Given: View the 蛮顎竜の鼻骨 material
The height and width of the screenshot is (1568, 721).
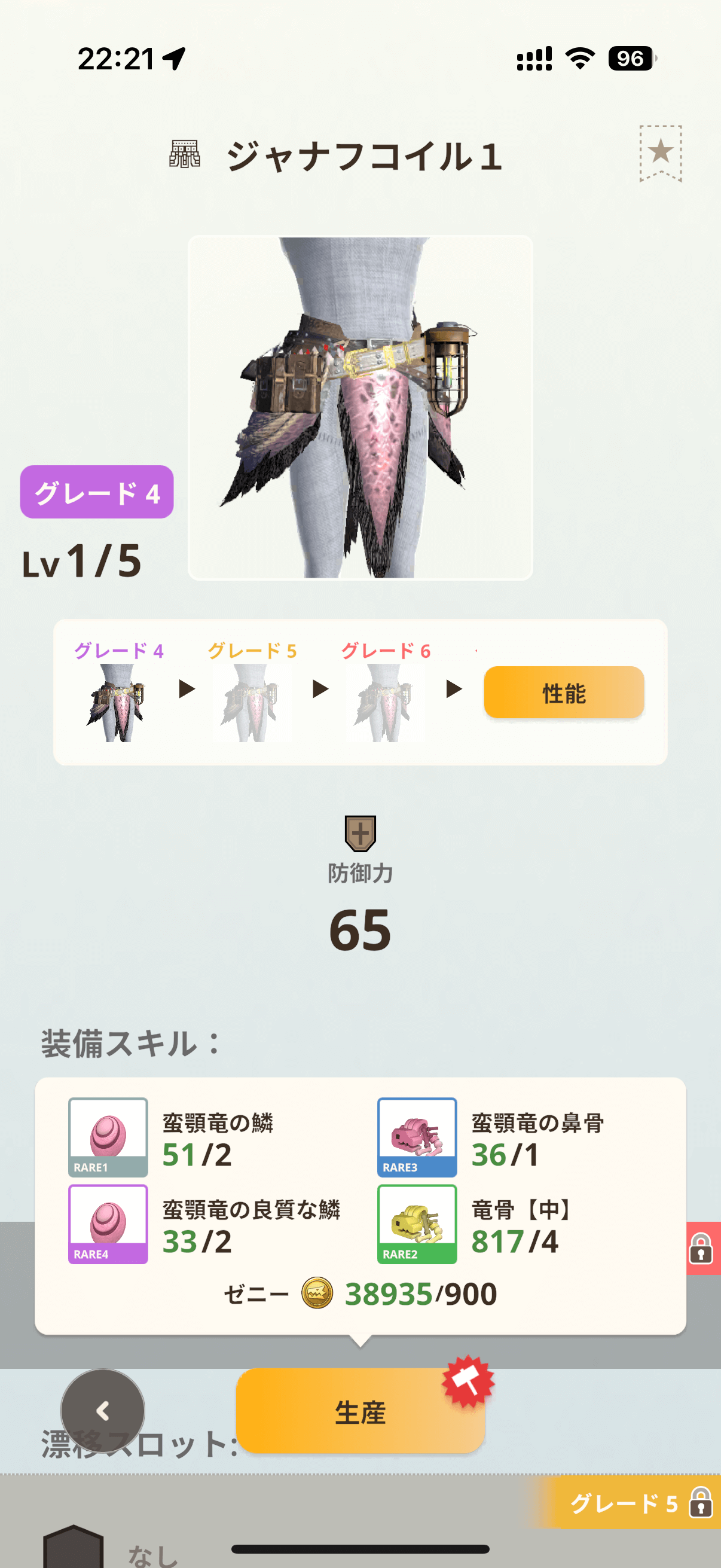Looking at the screenshot, I should click(x=417, y=1137).
